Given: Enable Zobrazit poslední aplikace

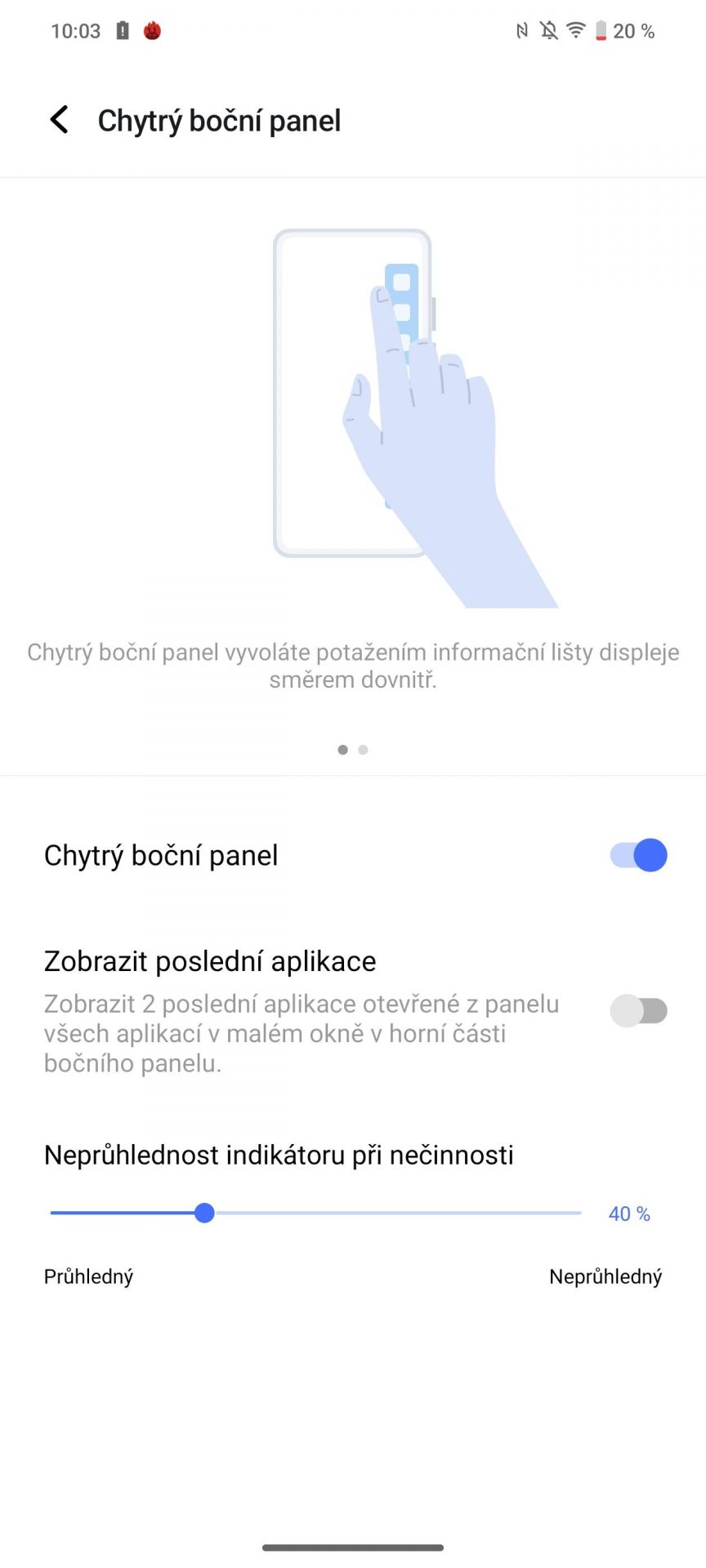Looking at the screenshot, I should click(x=638, y=1010).
